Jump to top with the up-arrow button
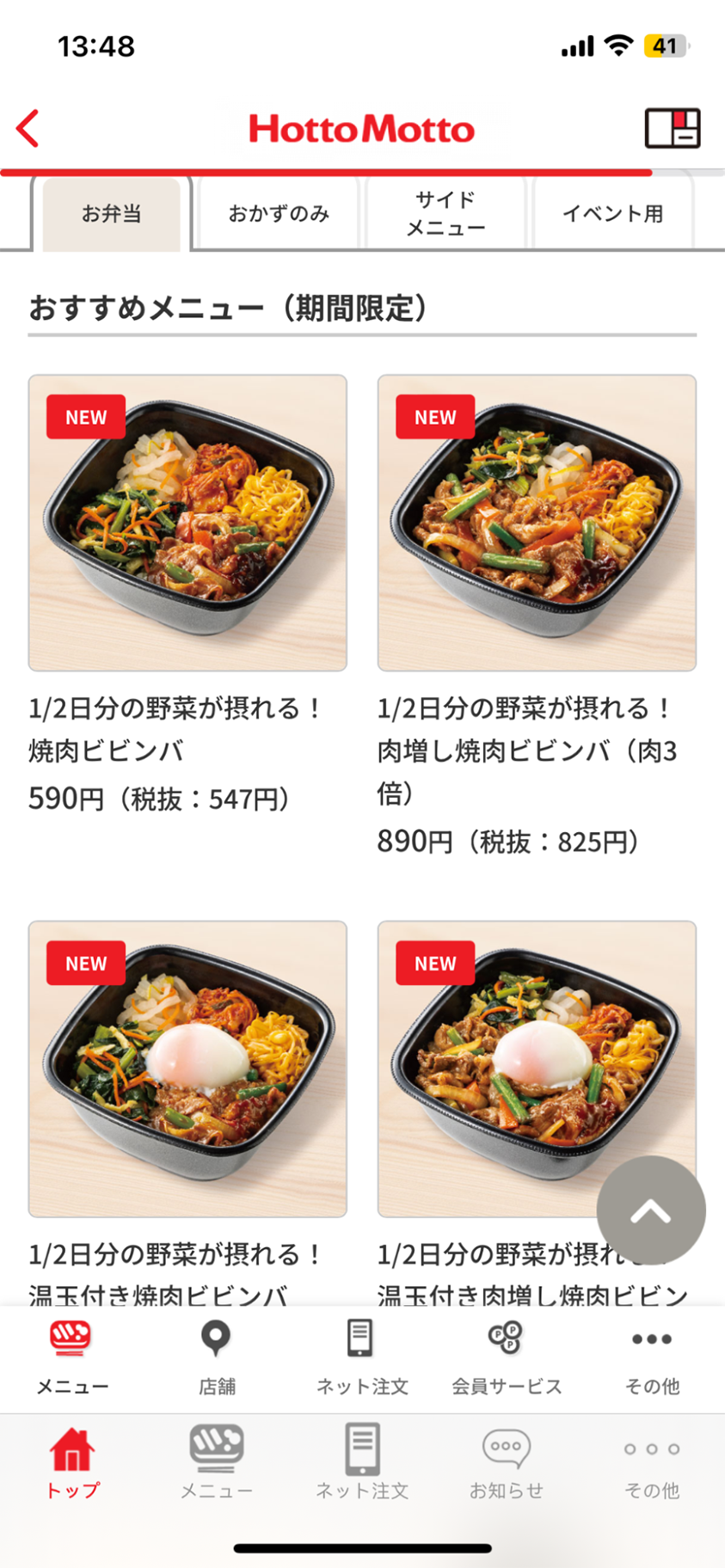This screenshot has height=1568, width=725. (651, 1211)
